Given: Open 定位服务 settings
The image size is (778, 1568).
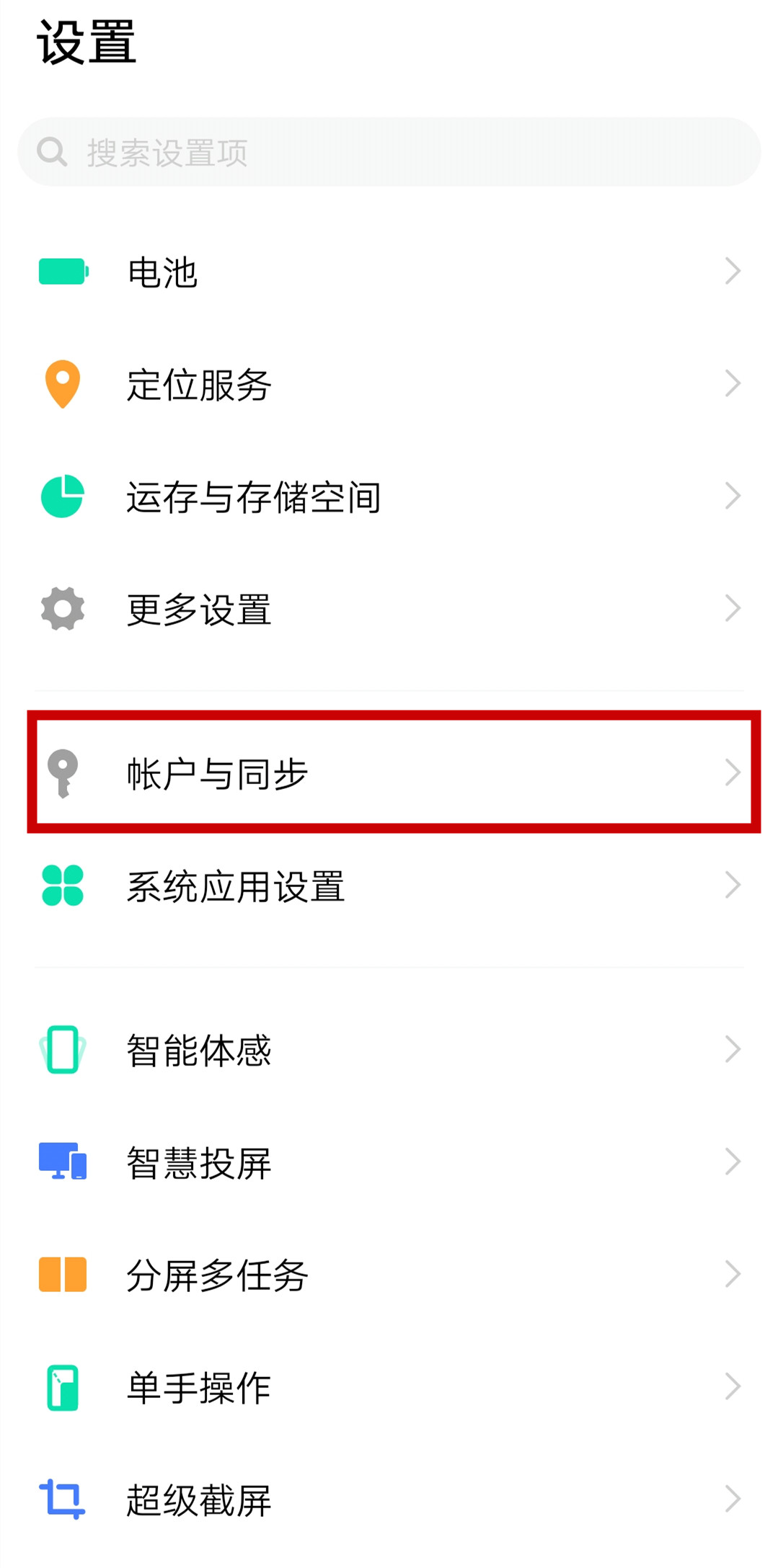Looking at the screenshot, I should coord(389,384).
